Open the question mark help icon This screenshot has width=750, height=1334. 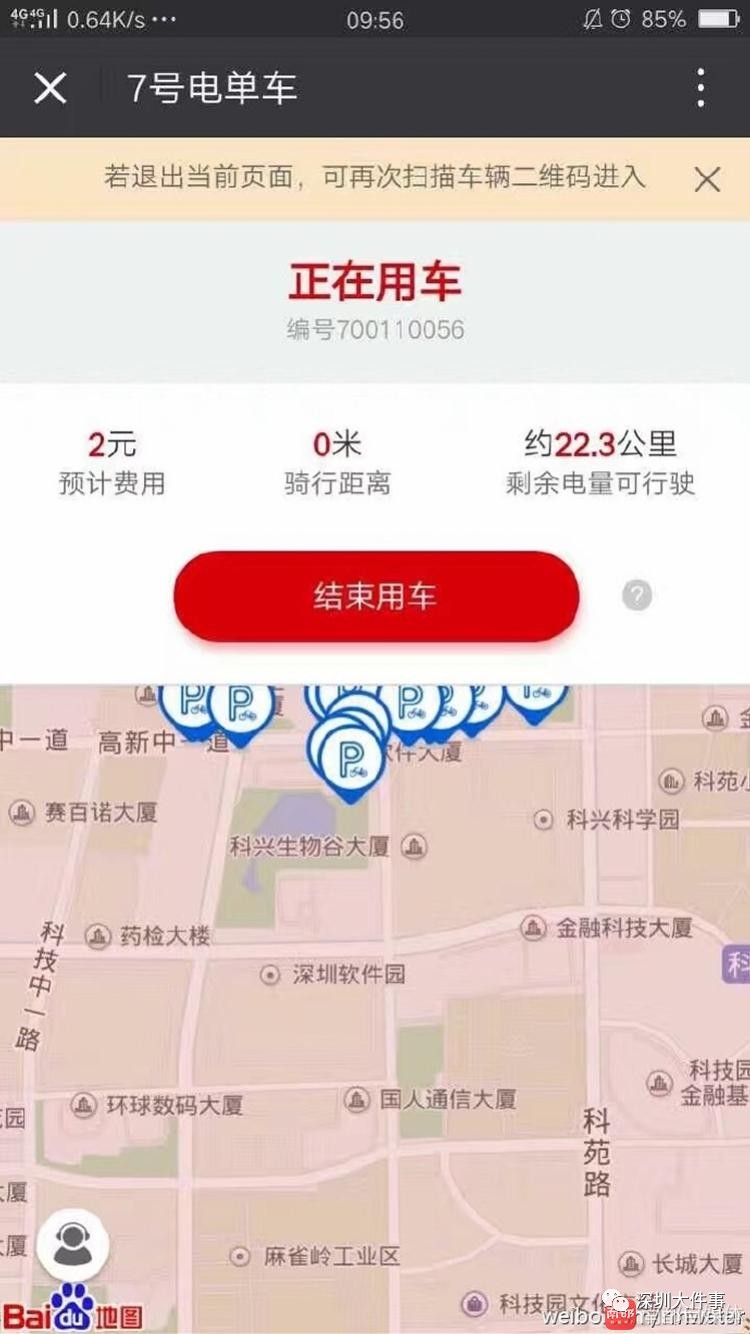point(637,596)
